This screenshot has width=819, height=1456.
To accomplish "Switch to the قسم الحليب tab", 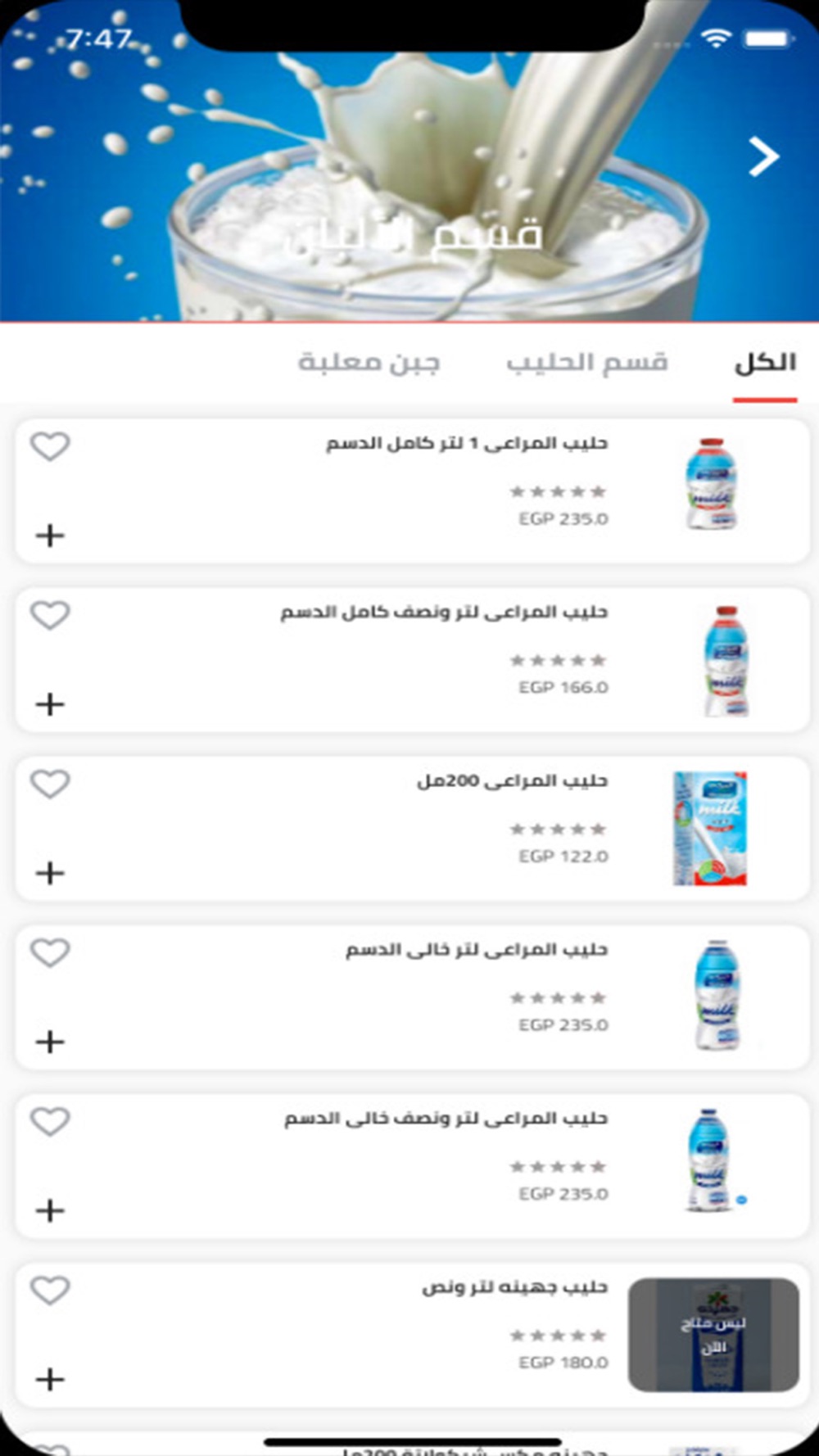I will 586,362.
